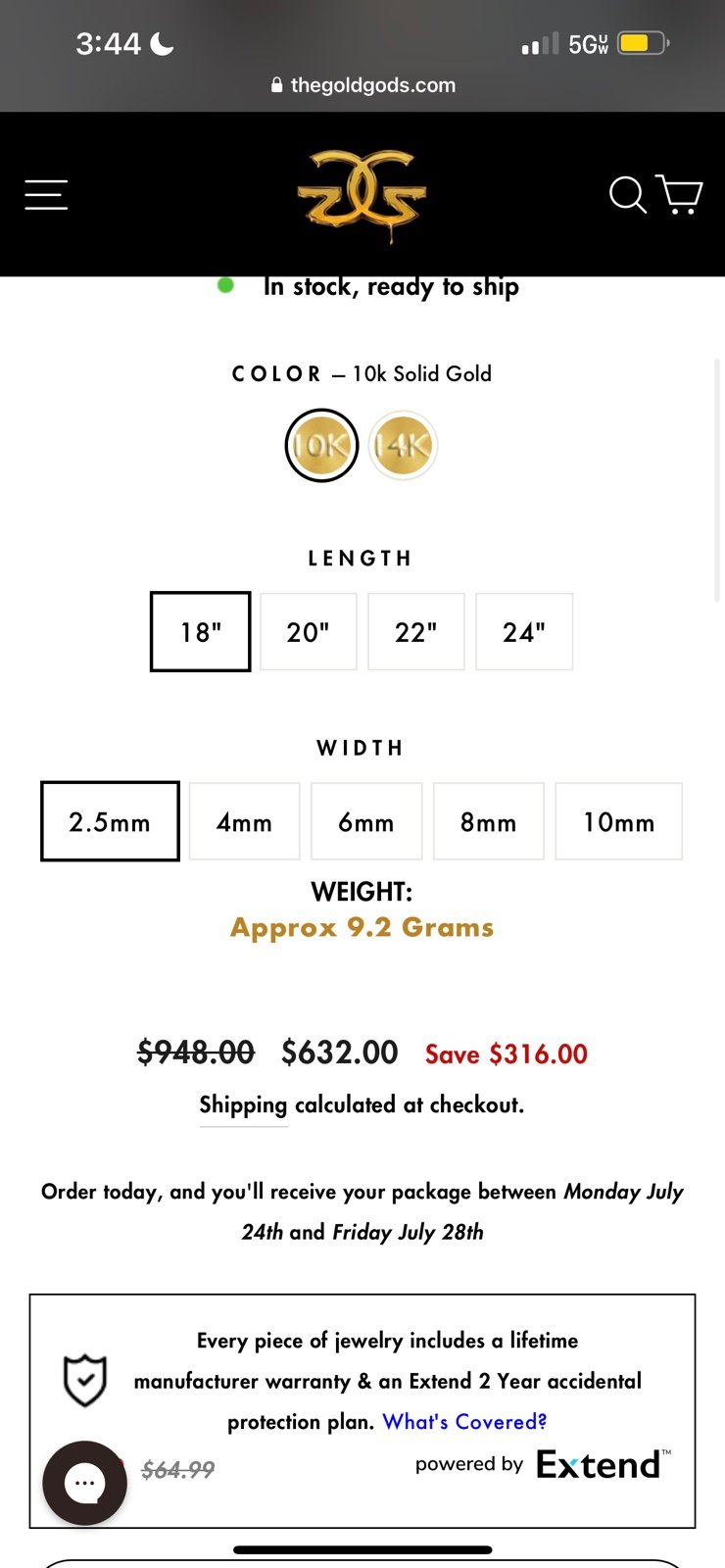Pick the 6mm width
Image resolution: width=725 pixels, height=1568 pixels.
(x=366, y=821)
